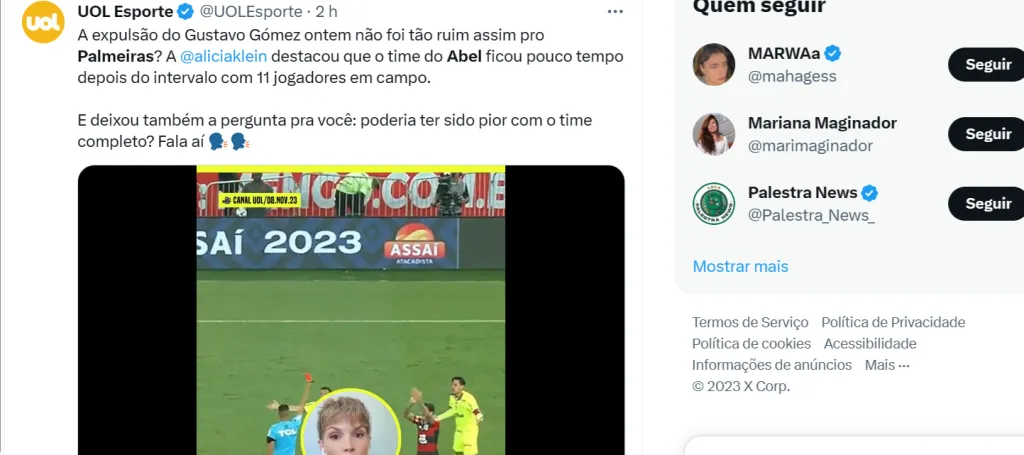
Task: Open UOL Esporte profile avatar
Action: (x=43, y=22)
